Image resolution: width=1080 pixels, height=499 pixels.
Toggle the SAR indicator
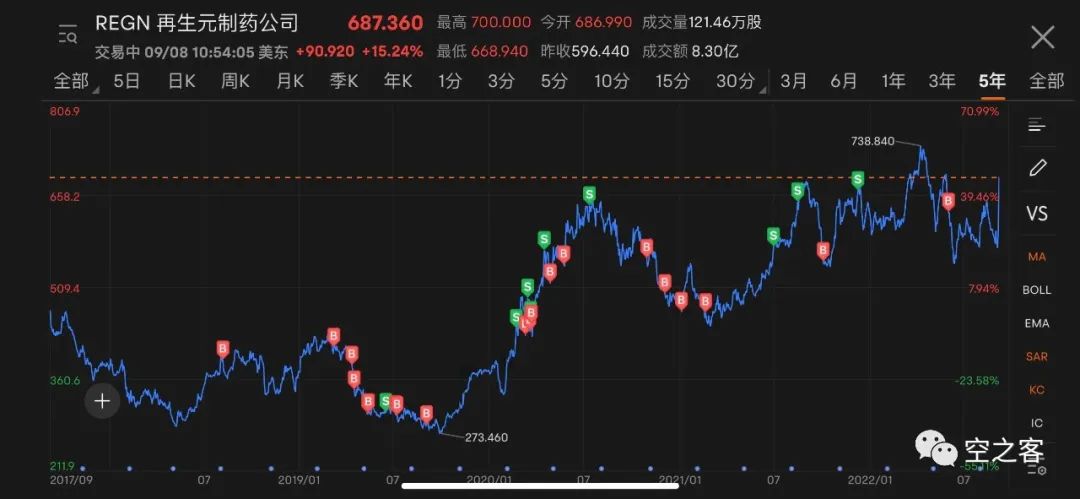1037,356
